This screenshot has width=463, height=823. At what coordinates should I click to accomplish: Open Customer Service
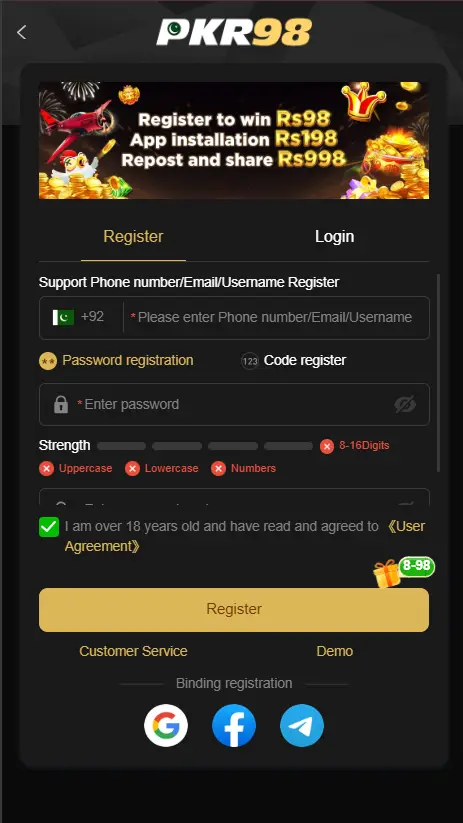[x=133, y=651]
